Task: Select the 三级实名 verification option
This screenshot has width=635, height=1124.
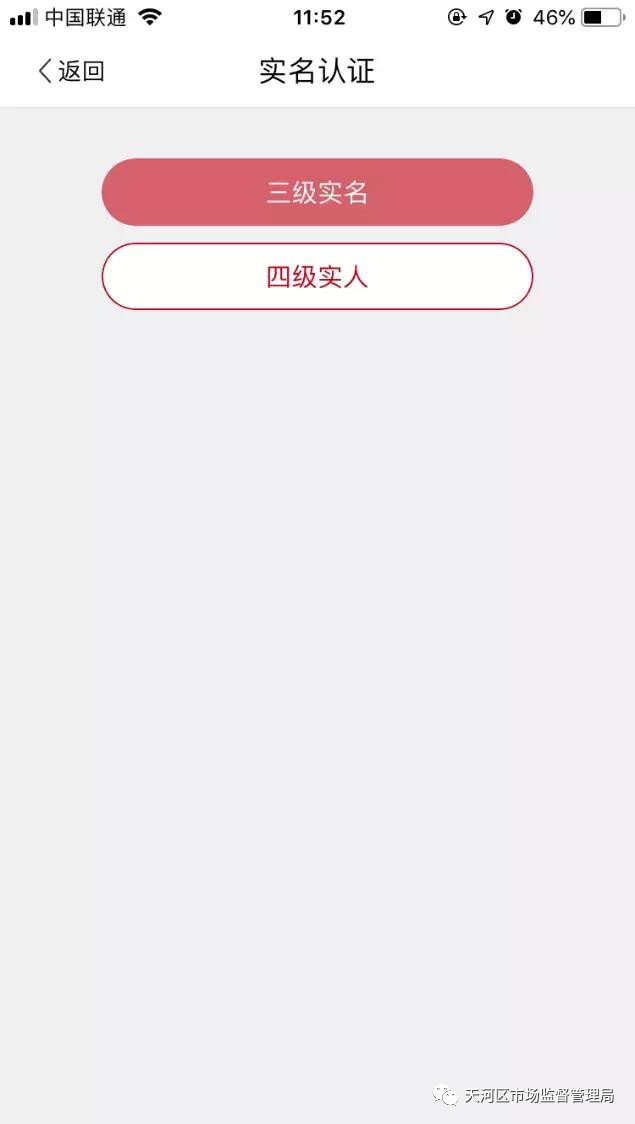Action: point(318,192)
